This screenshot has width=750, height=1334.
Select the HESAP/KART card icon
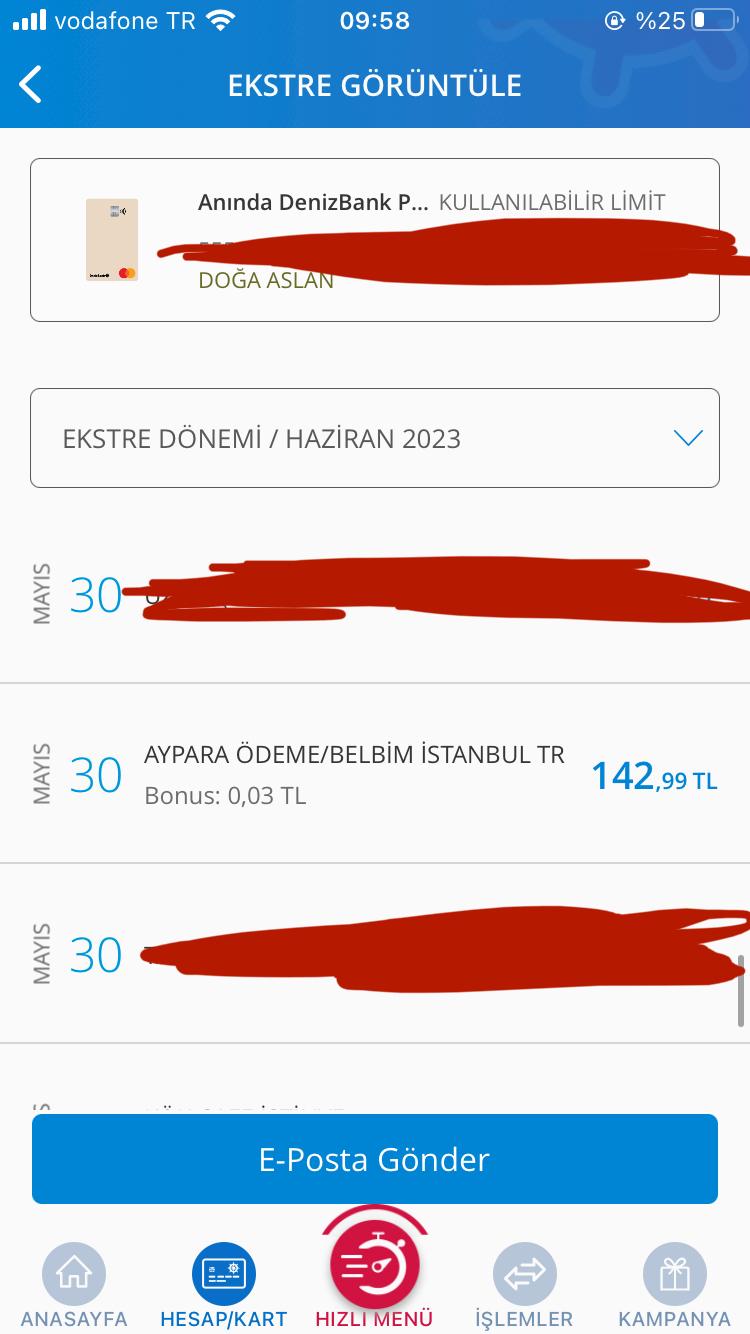tap(224, 1272)
